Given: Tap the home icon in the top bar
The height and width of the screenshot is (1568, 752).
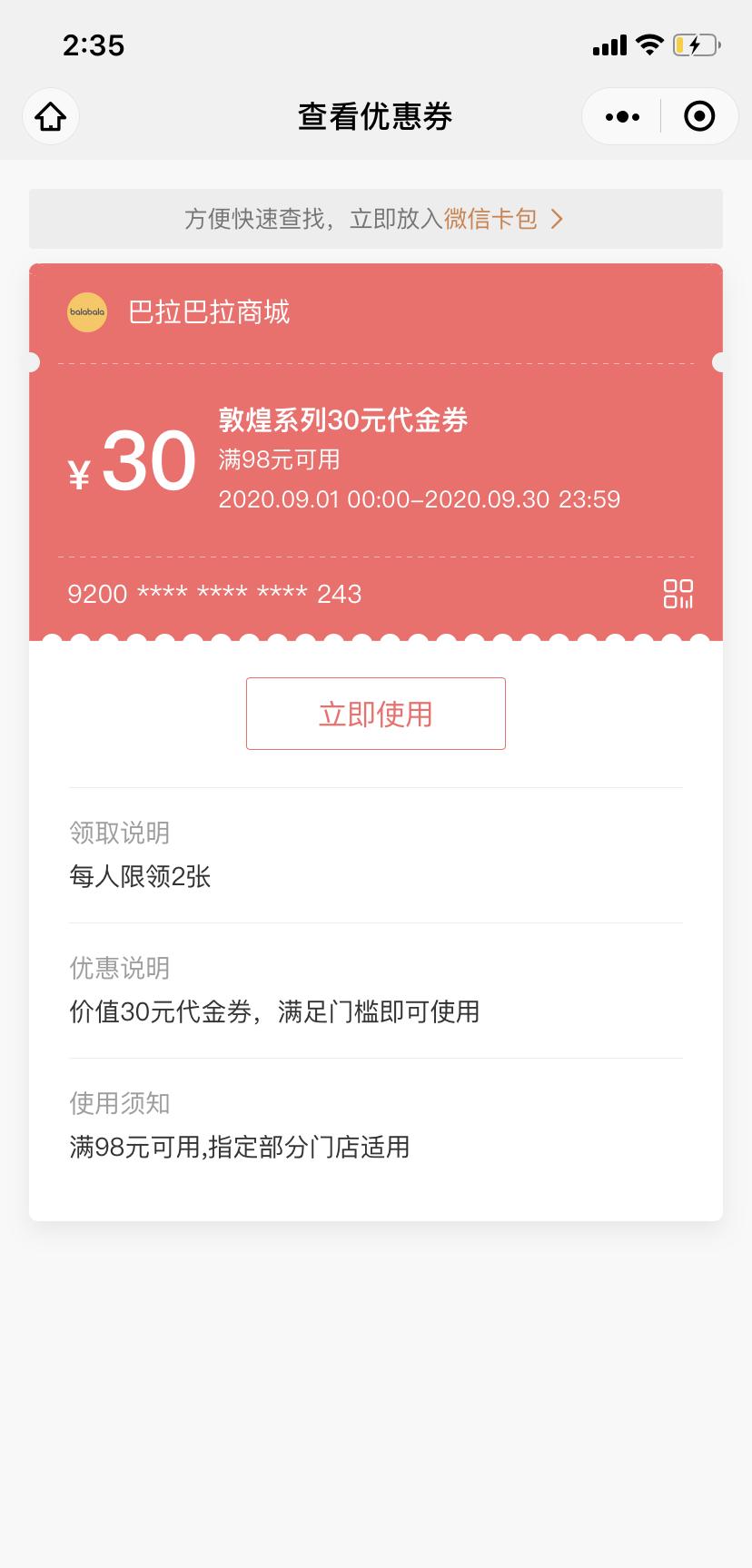Looking at the screenshot, I should [50, 116].
